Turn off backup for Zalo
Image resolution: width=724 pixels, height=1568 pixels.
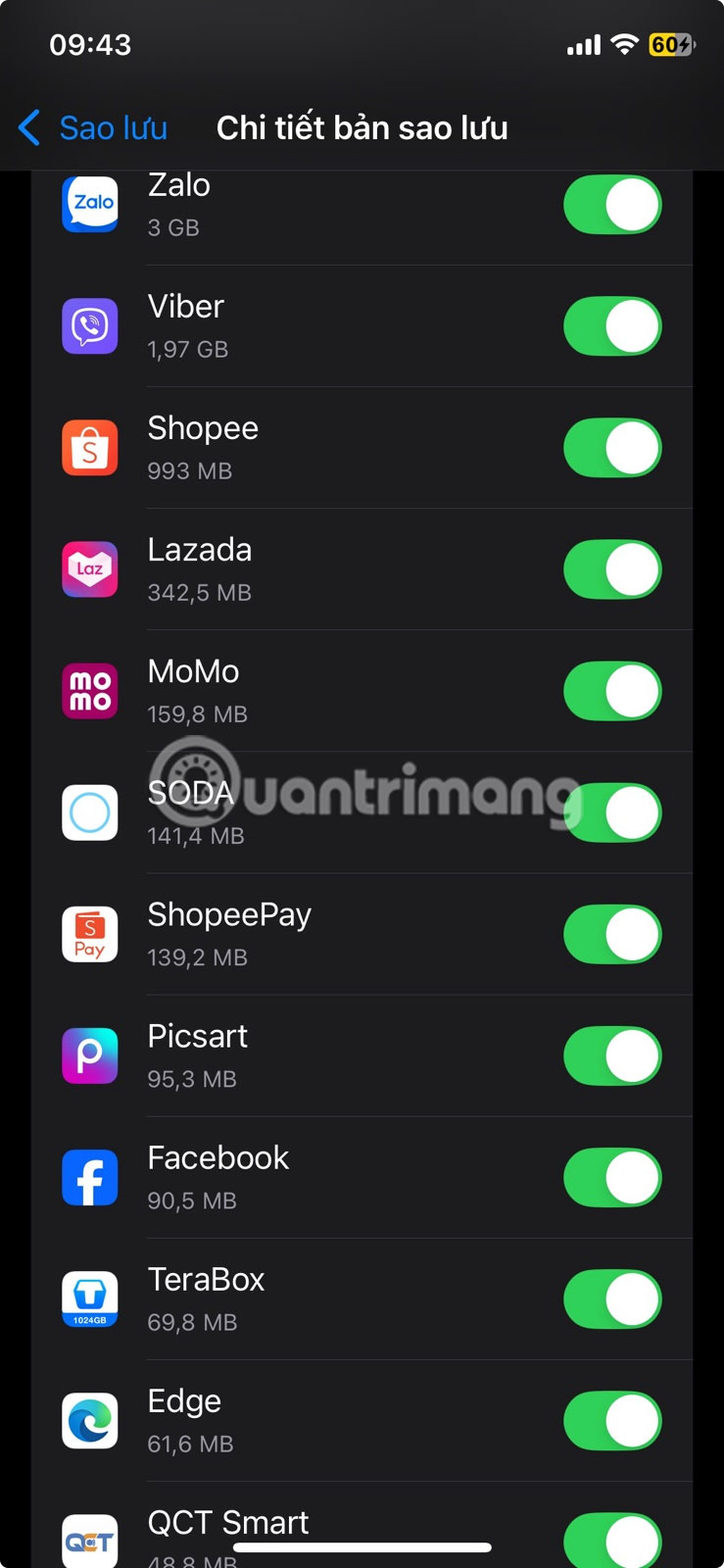[612, 205]
